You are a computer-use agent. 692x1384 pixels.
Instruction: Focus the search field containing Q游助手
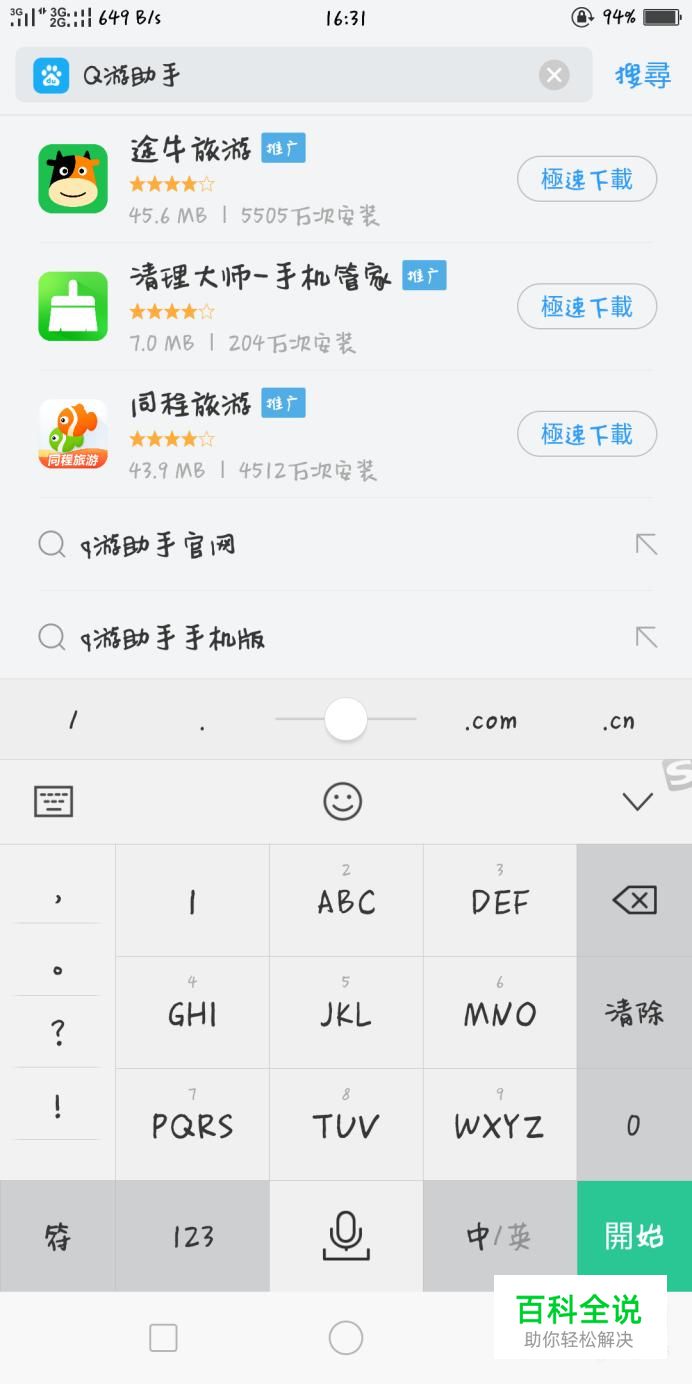click(300, 75)
